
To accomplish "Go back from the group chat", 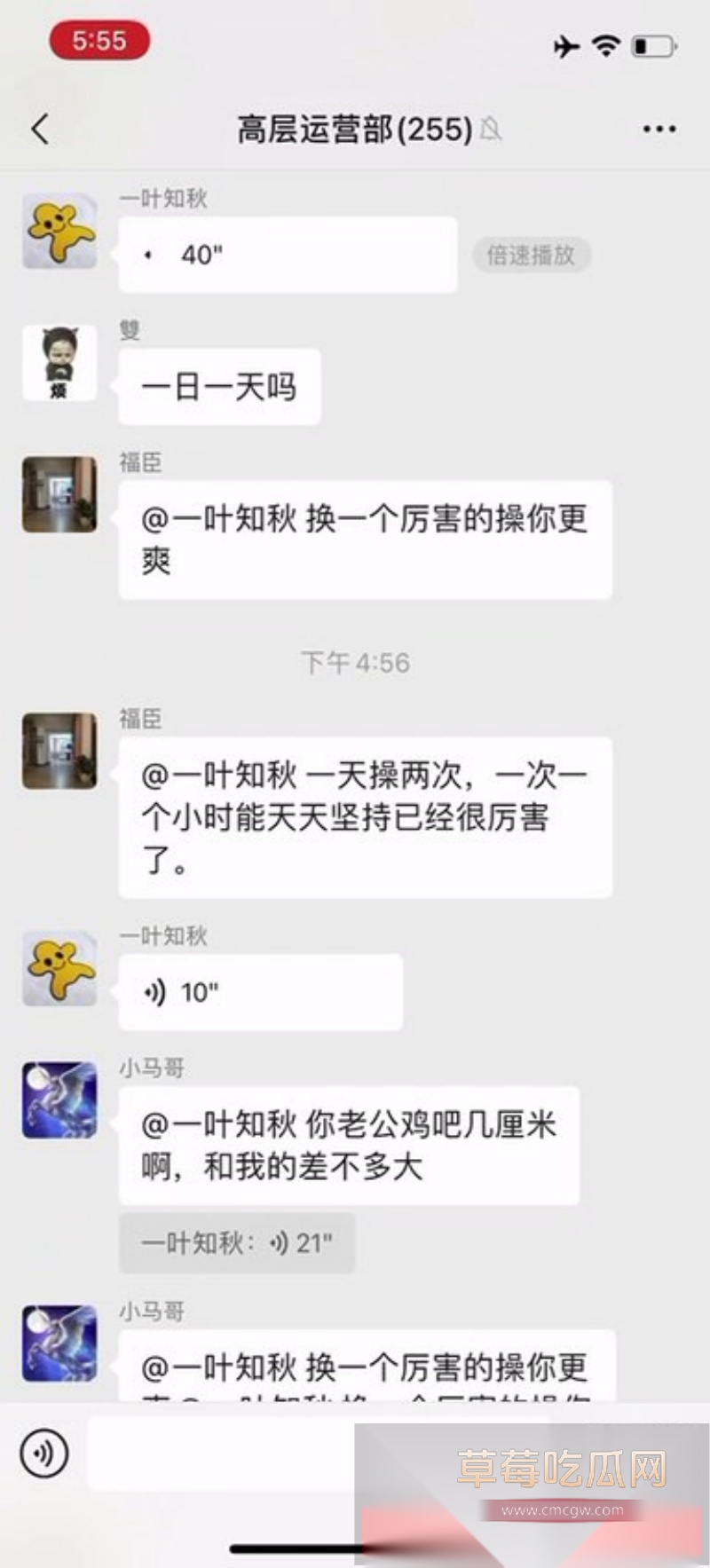I will point(40,130).
